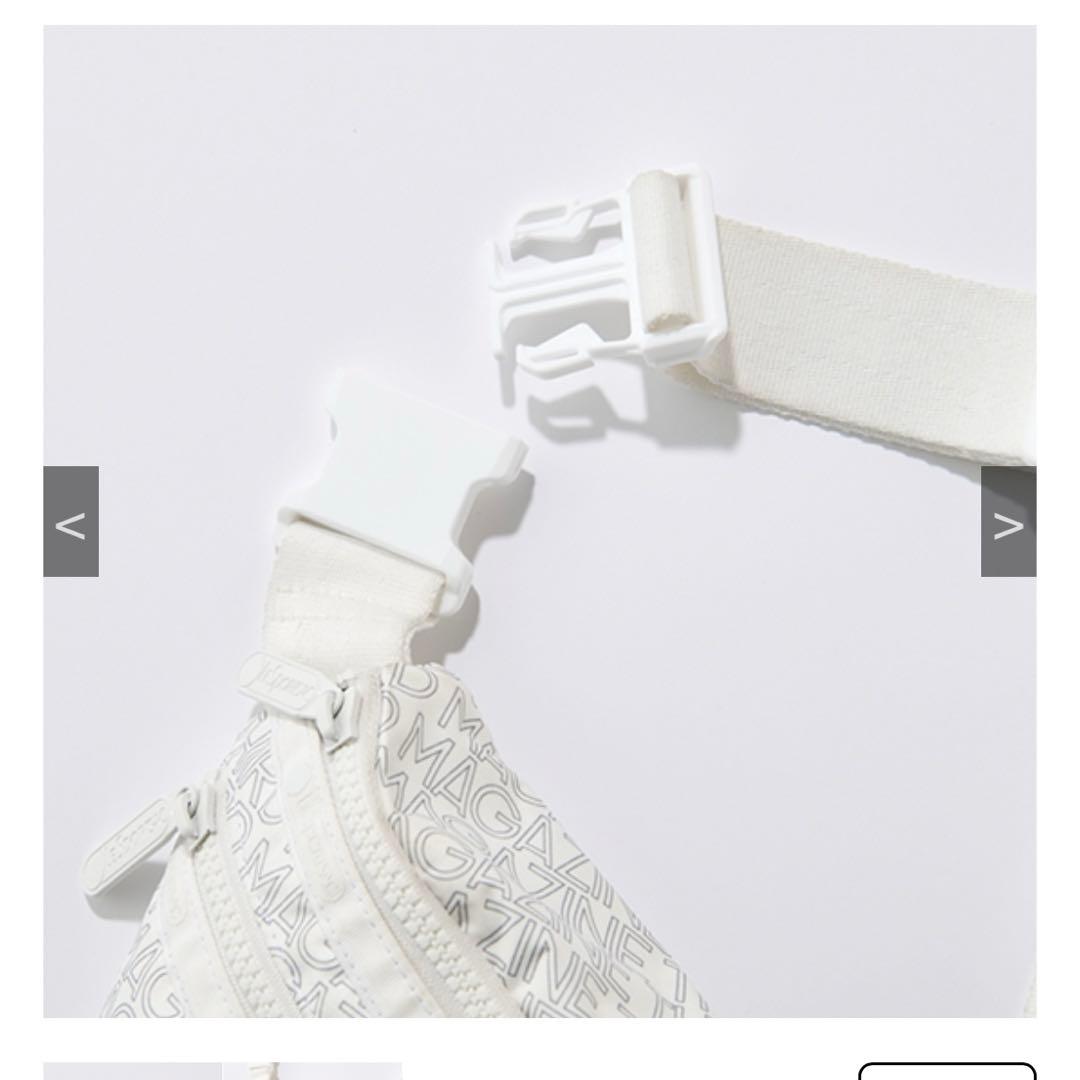Go to the previous product image

(x=70, y=521)
